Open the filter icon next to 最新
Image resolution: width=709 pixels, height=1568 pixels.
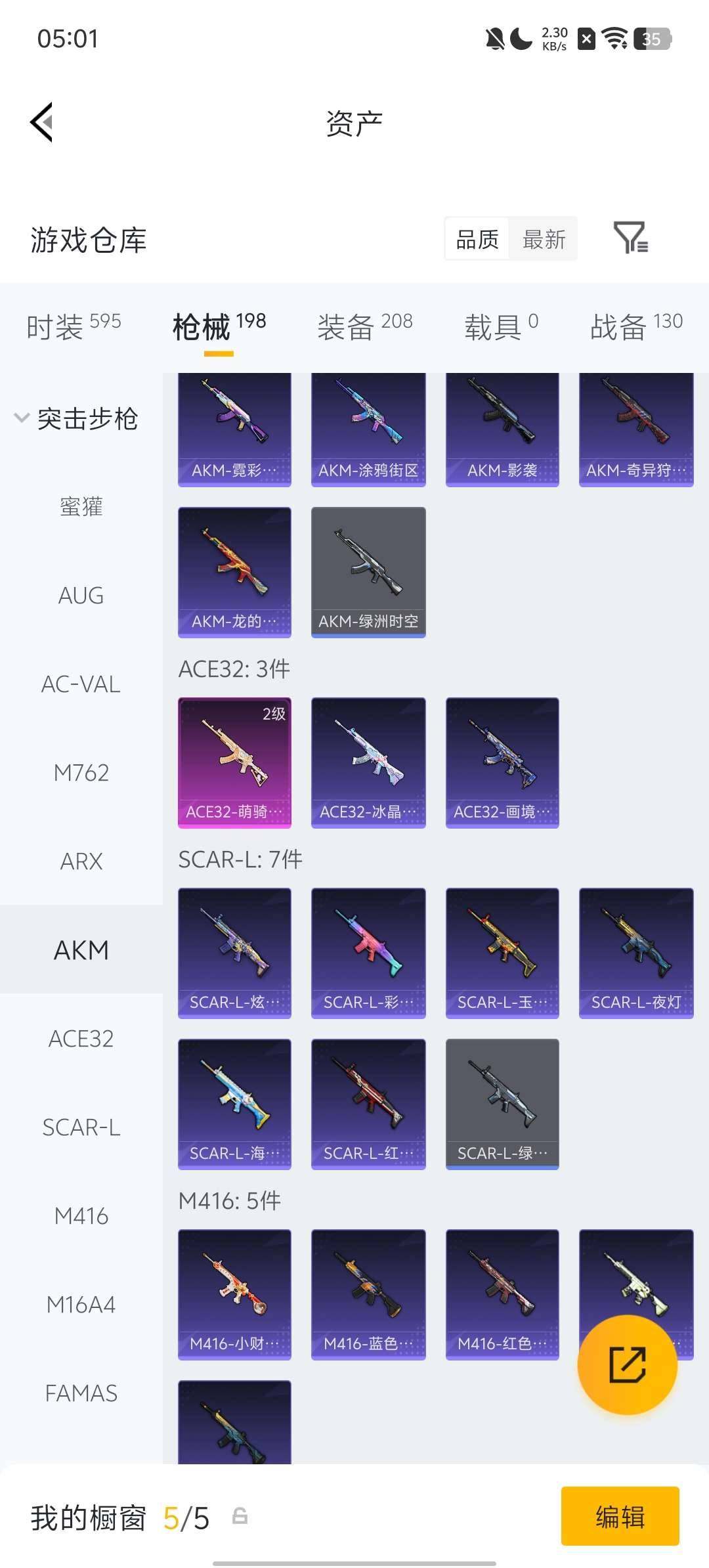coord(630,238)
